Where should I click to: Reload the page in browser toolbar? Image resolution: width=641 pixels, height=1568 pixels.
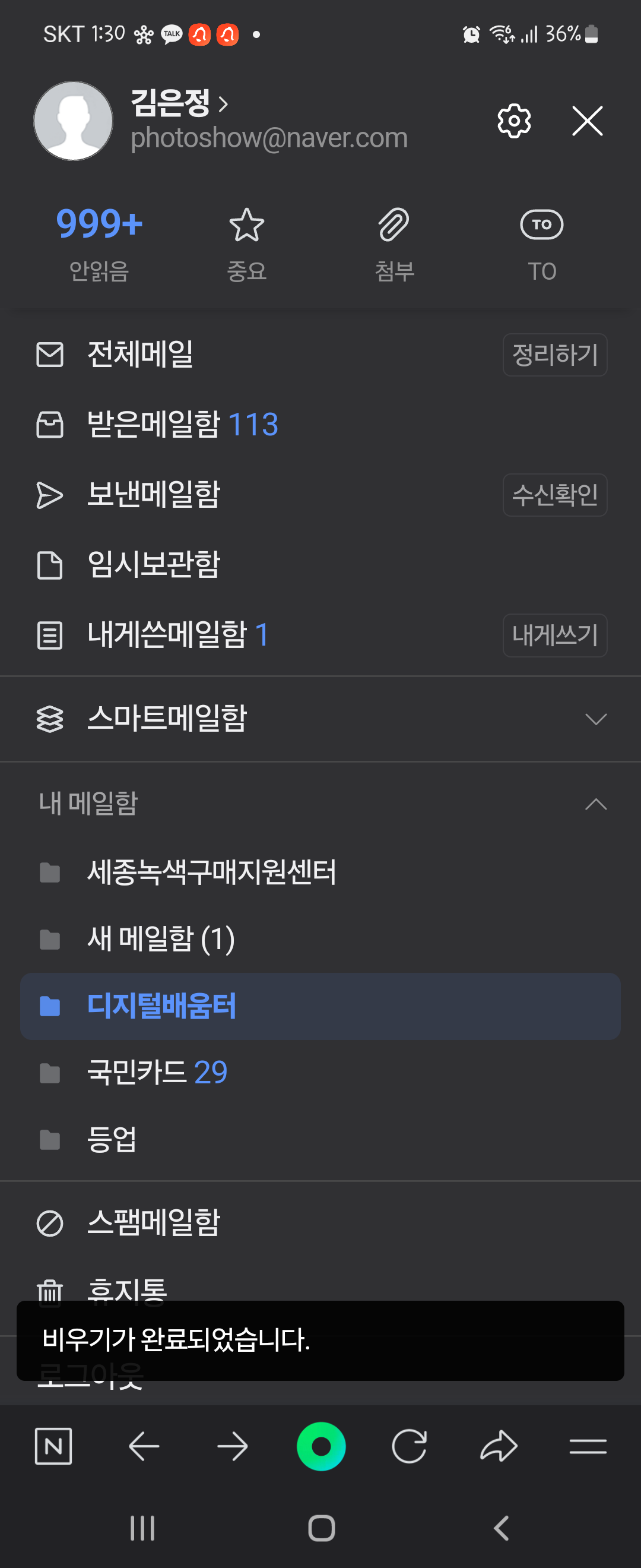point(410,1446)
